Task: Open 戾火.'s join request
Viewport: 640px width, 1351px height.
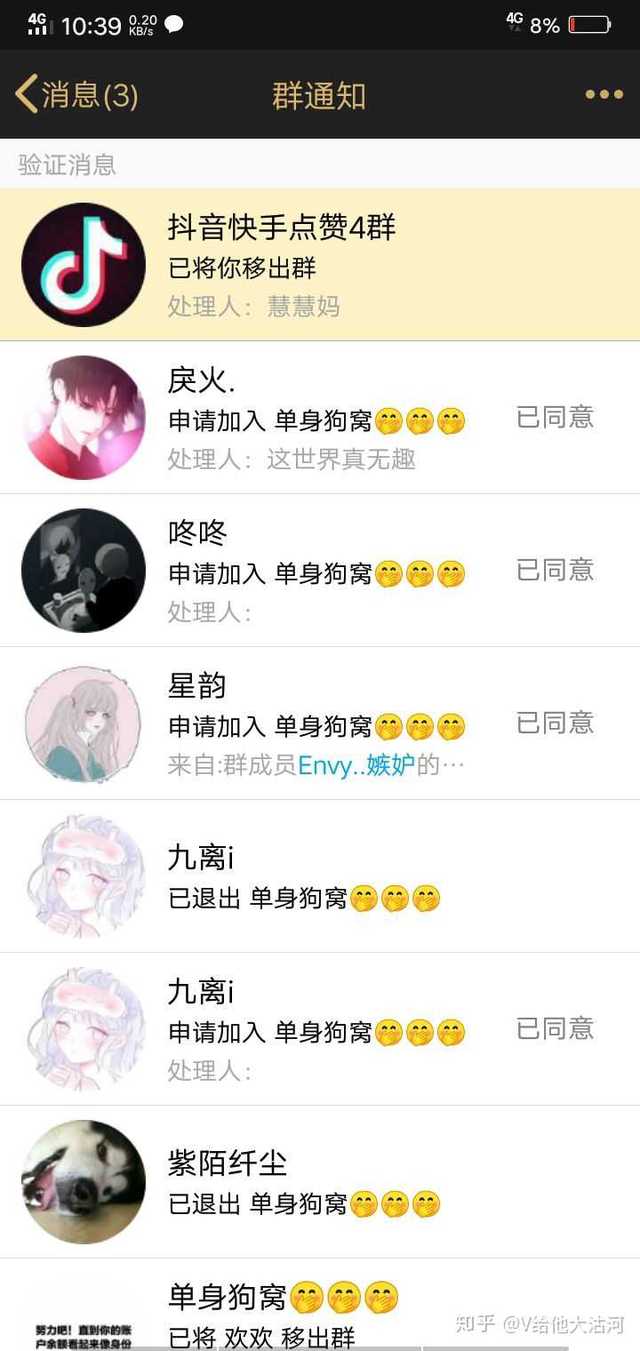Action: click(x=320, y=418)
